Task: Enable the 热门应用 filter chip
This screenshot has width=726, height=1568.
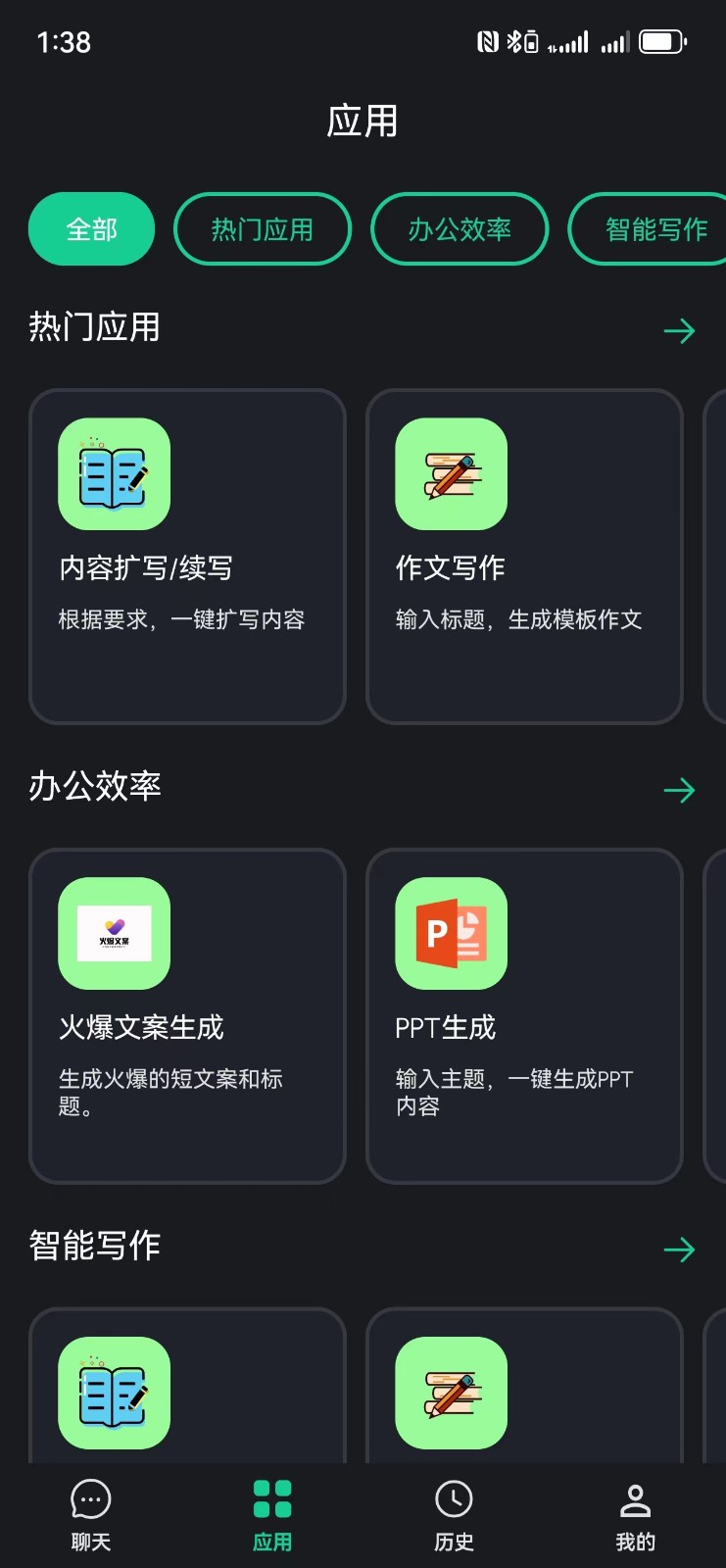Action: 262,228
